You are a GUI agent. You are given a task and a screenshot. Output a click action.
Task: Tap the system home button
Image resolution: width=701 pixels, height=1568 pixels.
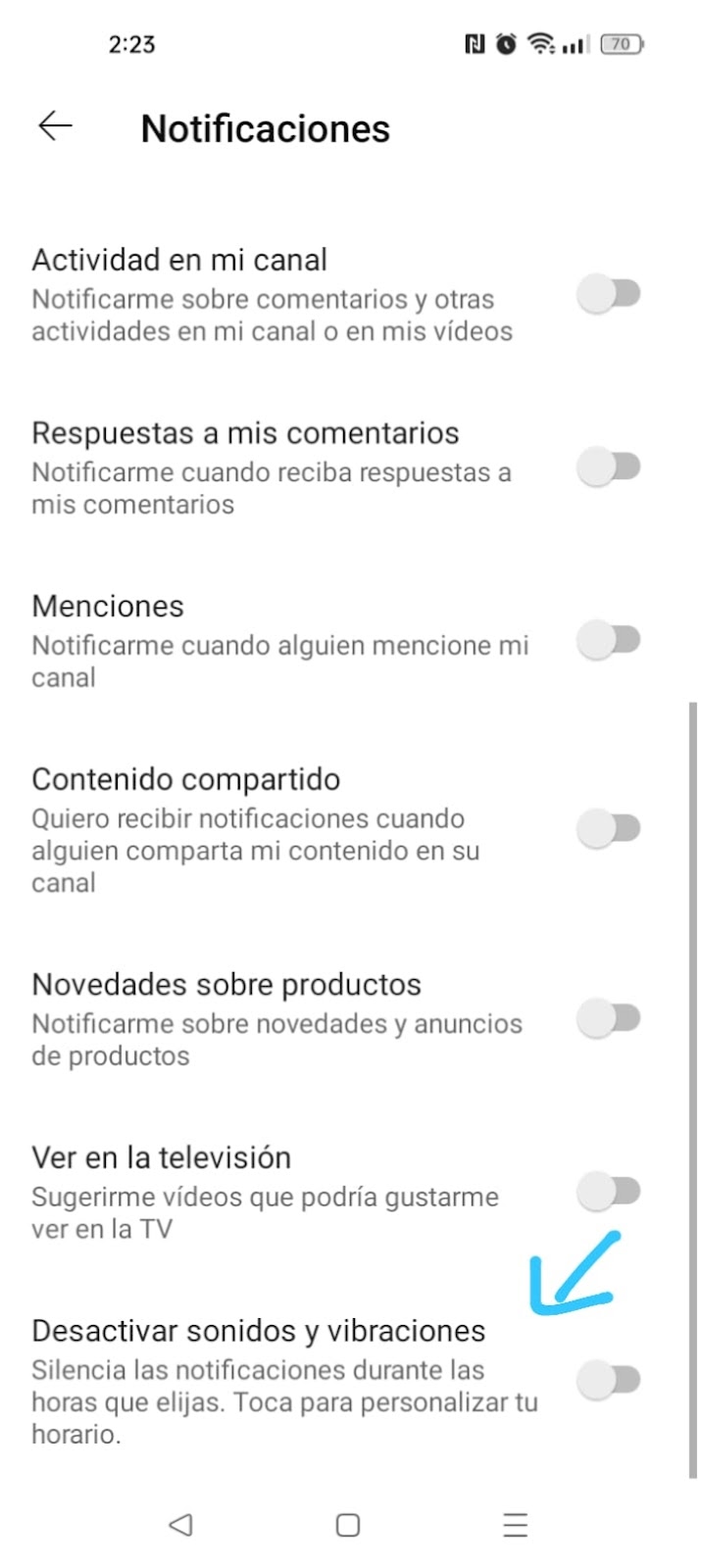pyautogui.click(x=348, y=1525)
